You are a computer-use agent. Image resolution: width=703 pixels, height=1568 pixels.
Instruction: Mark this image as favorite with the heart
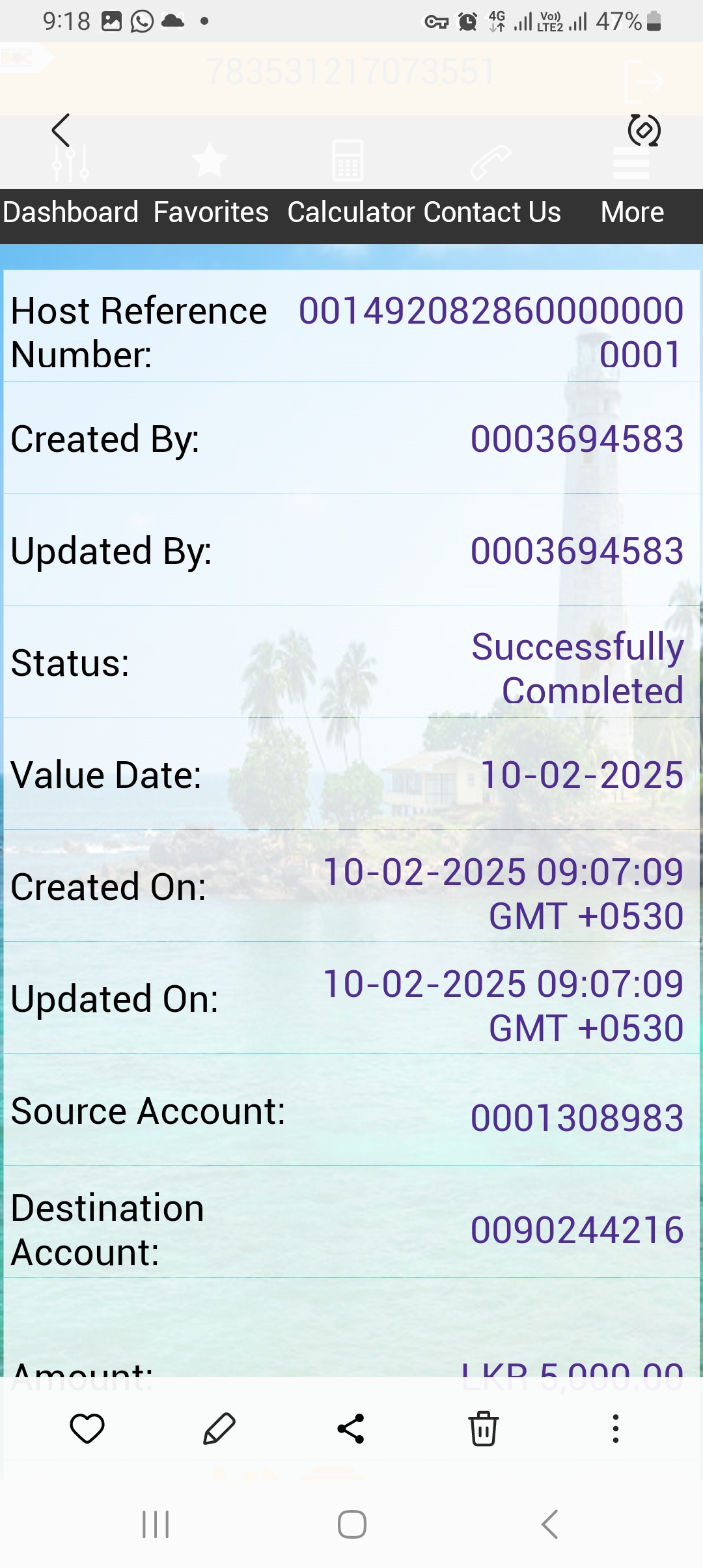[x=87, y=1429]
